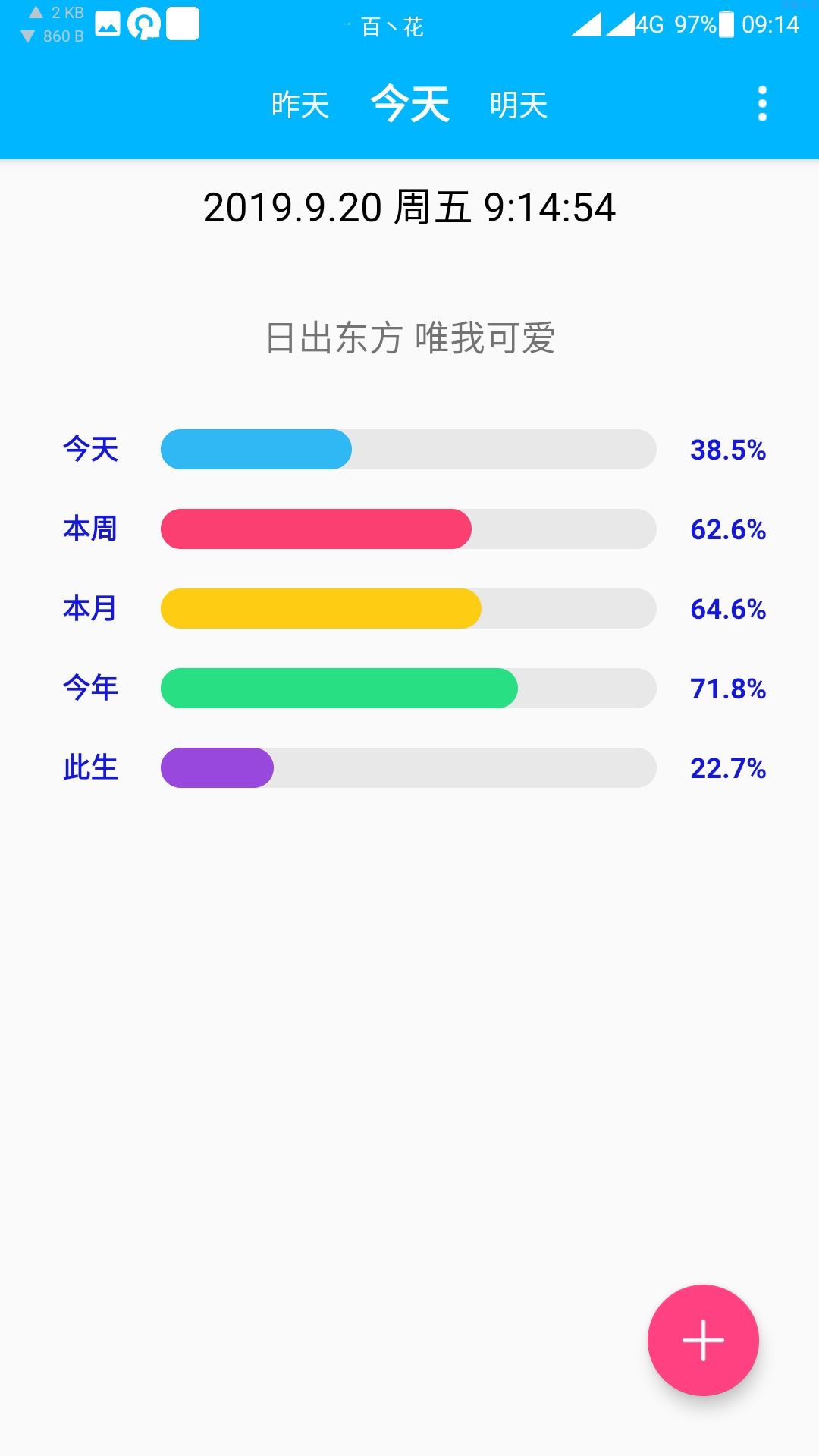
Task: Open the three-dot overflow menu
Action: click(762, 104)
